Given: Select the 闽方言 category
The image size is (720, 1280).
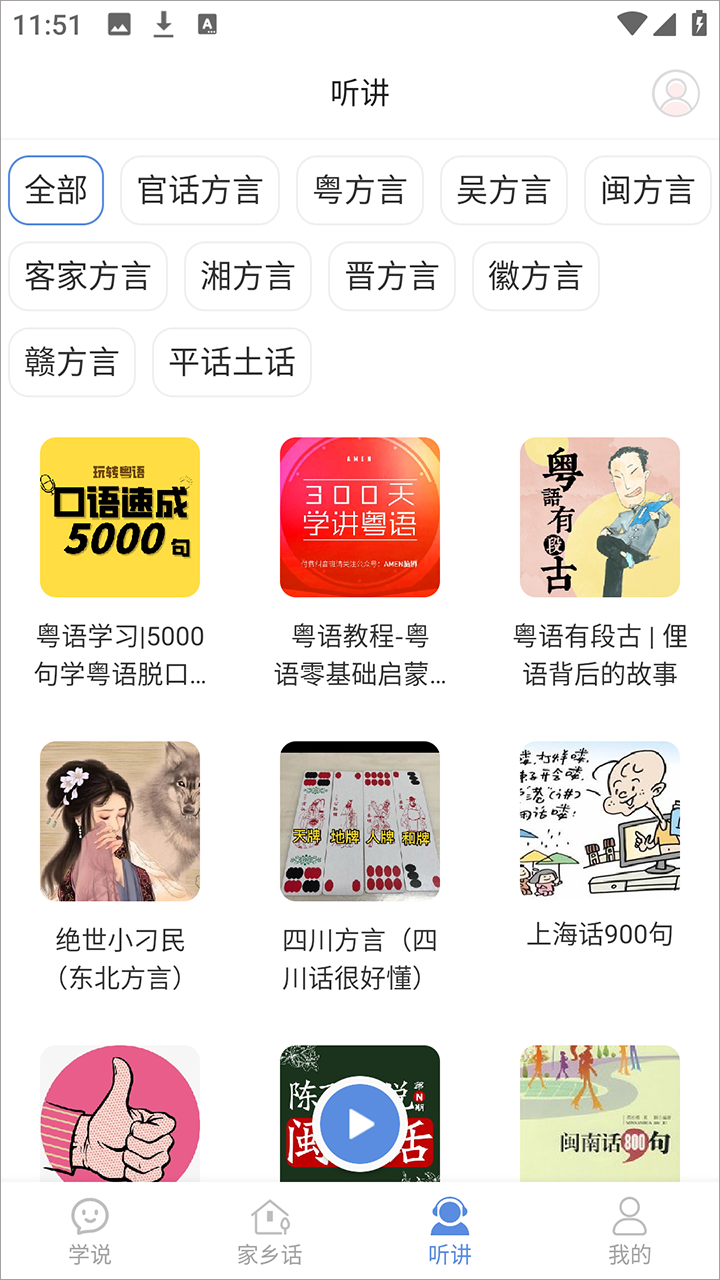Looking at the screenshot, I should (x=647, y=190).
